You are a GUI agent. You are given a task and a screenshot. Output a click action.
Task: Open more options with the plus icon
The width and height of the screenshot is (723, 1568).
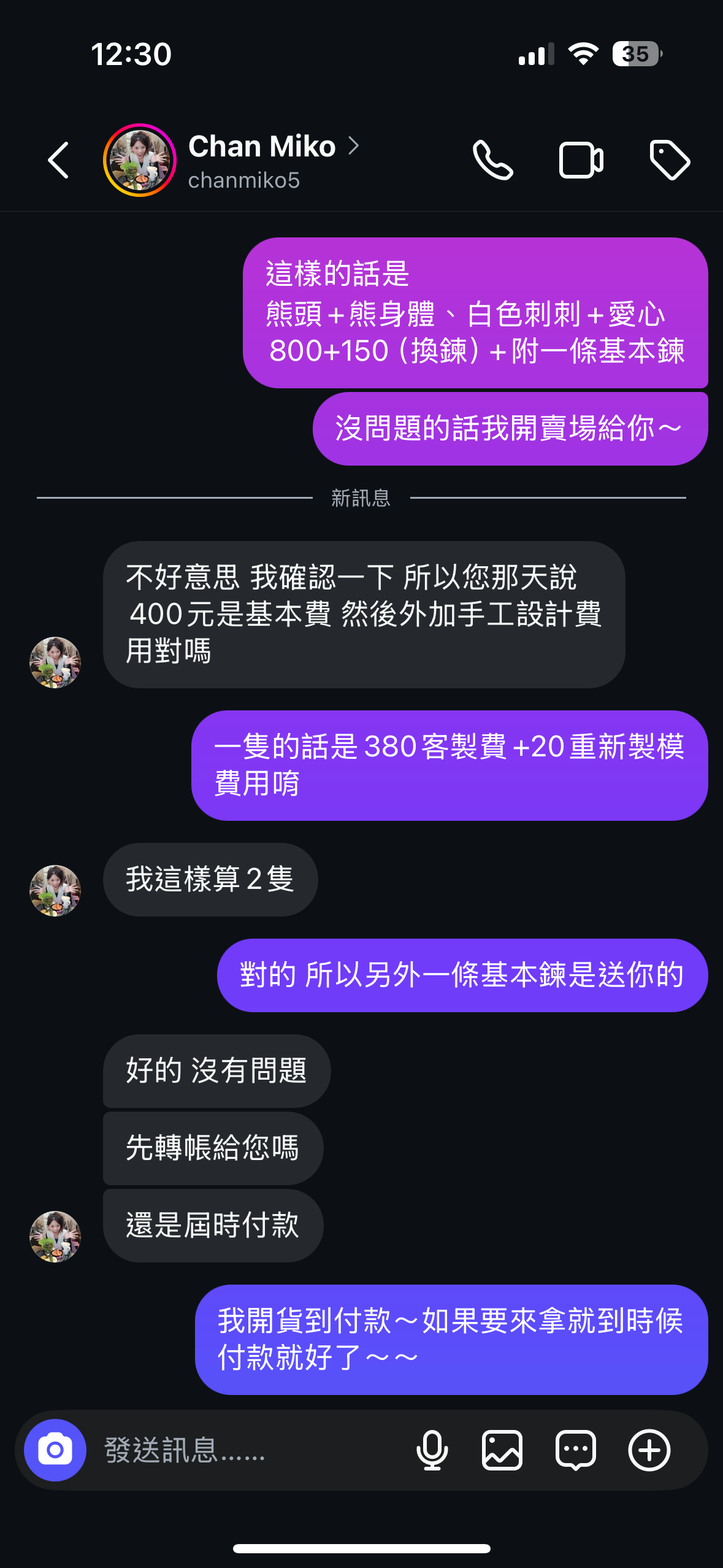pos(649,1450)
